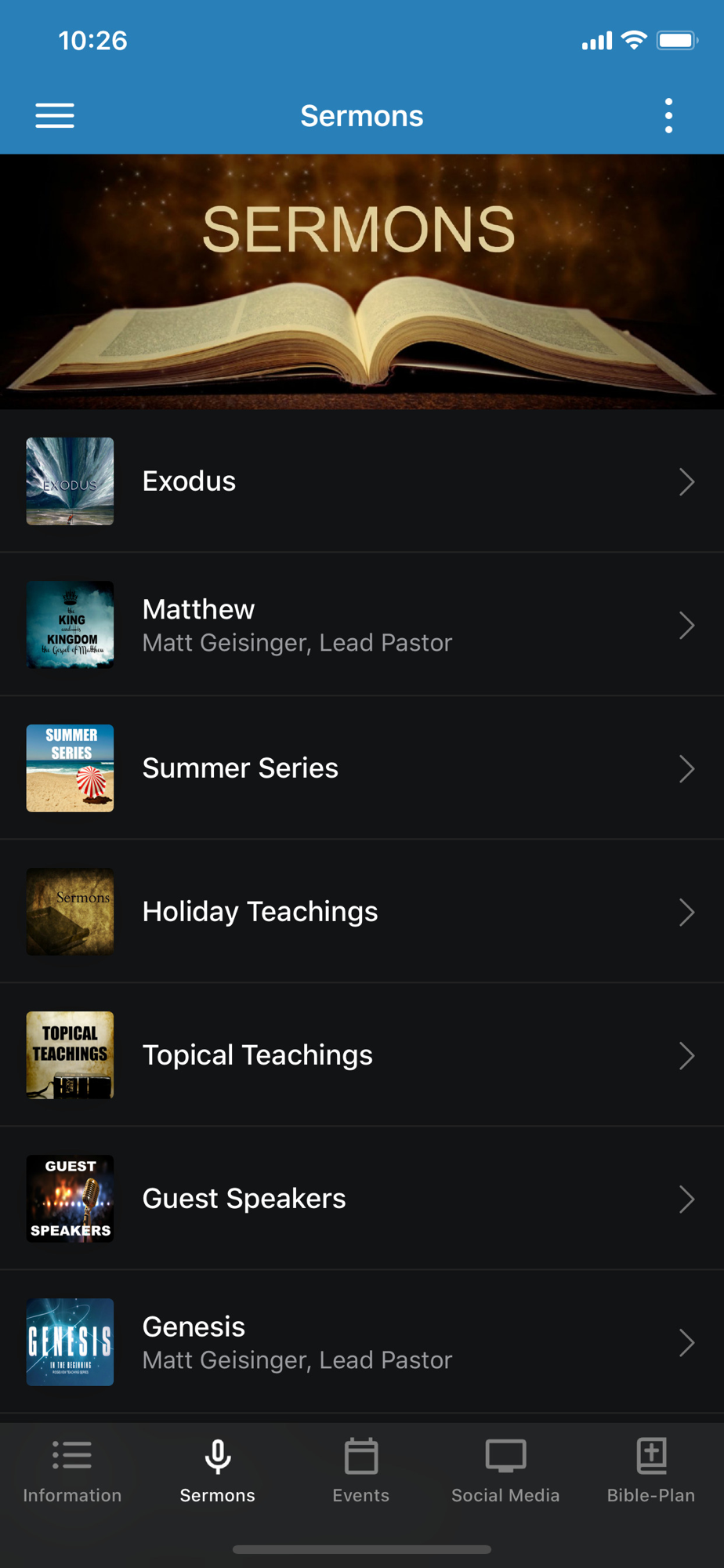
Task: Open the hamburger drawer menu
Action: (55, 116)
